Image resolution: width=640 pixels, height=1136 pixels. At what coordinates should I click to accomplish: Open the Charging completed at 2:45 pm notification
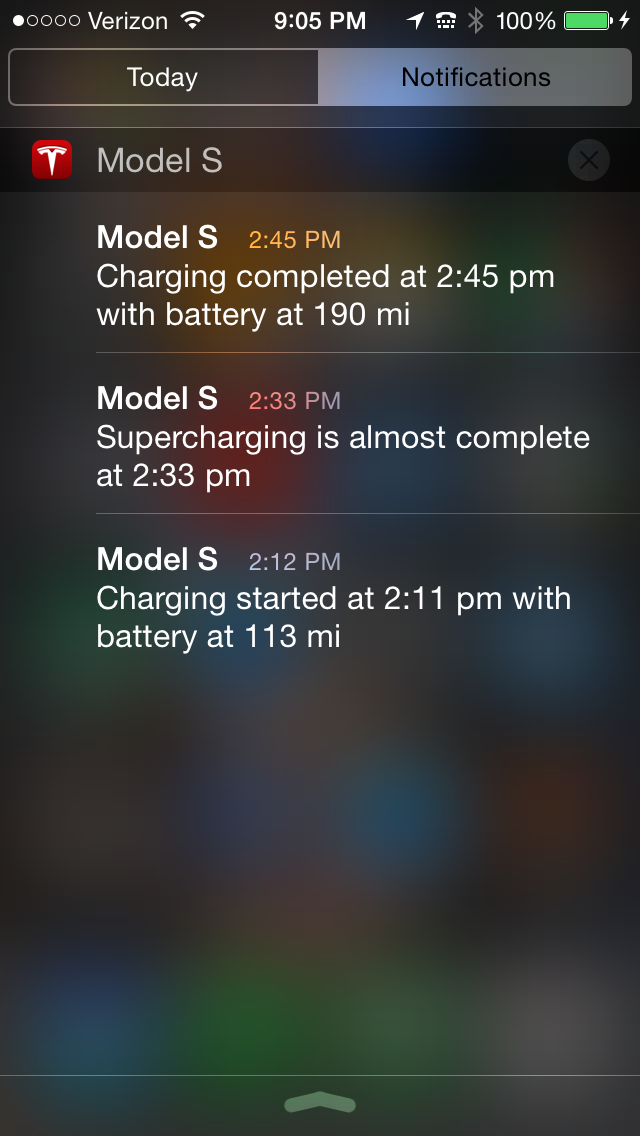(x=340, y=278)
